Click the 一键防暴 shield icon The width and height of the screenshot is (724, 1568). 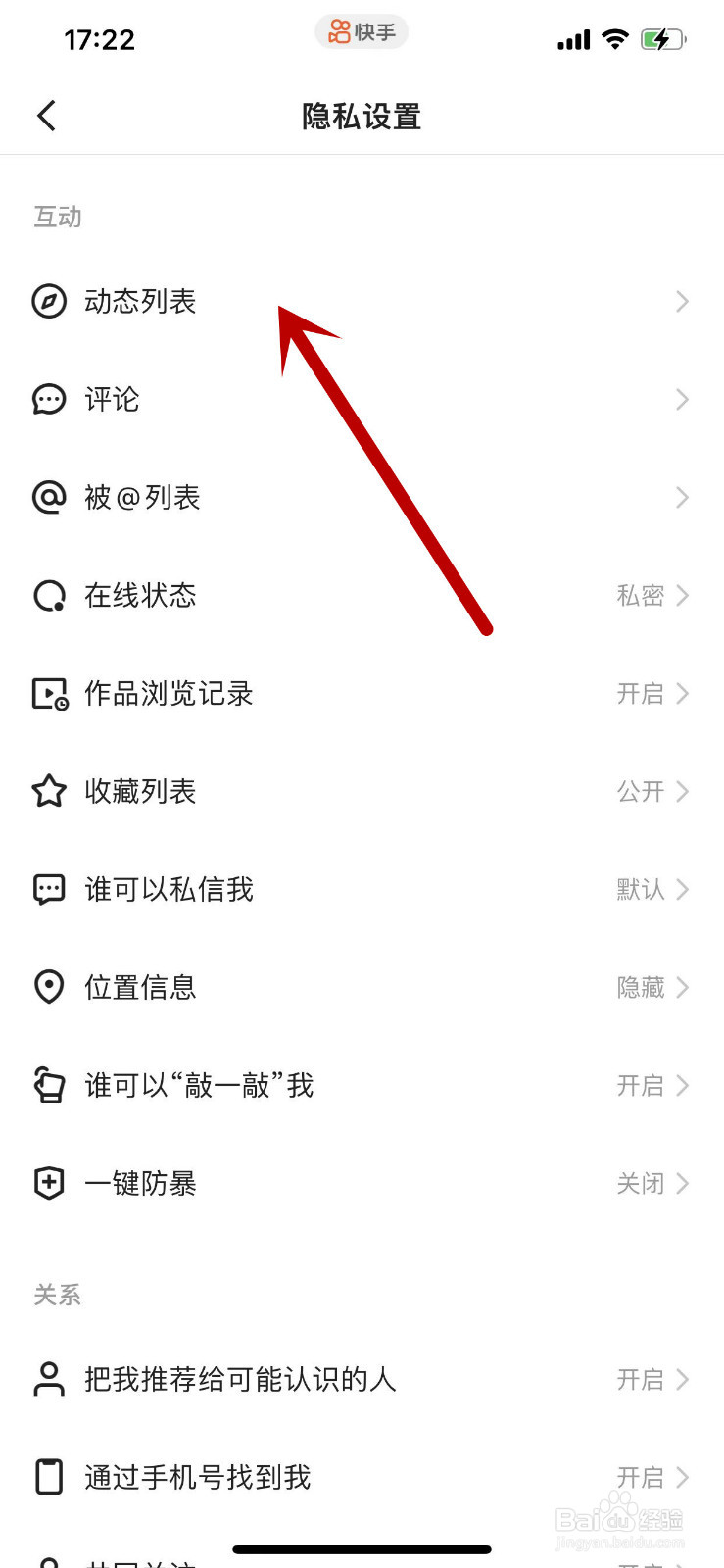click(x=49, y=1184)
